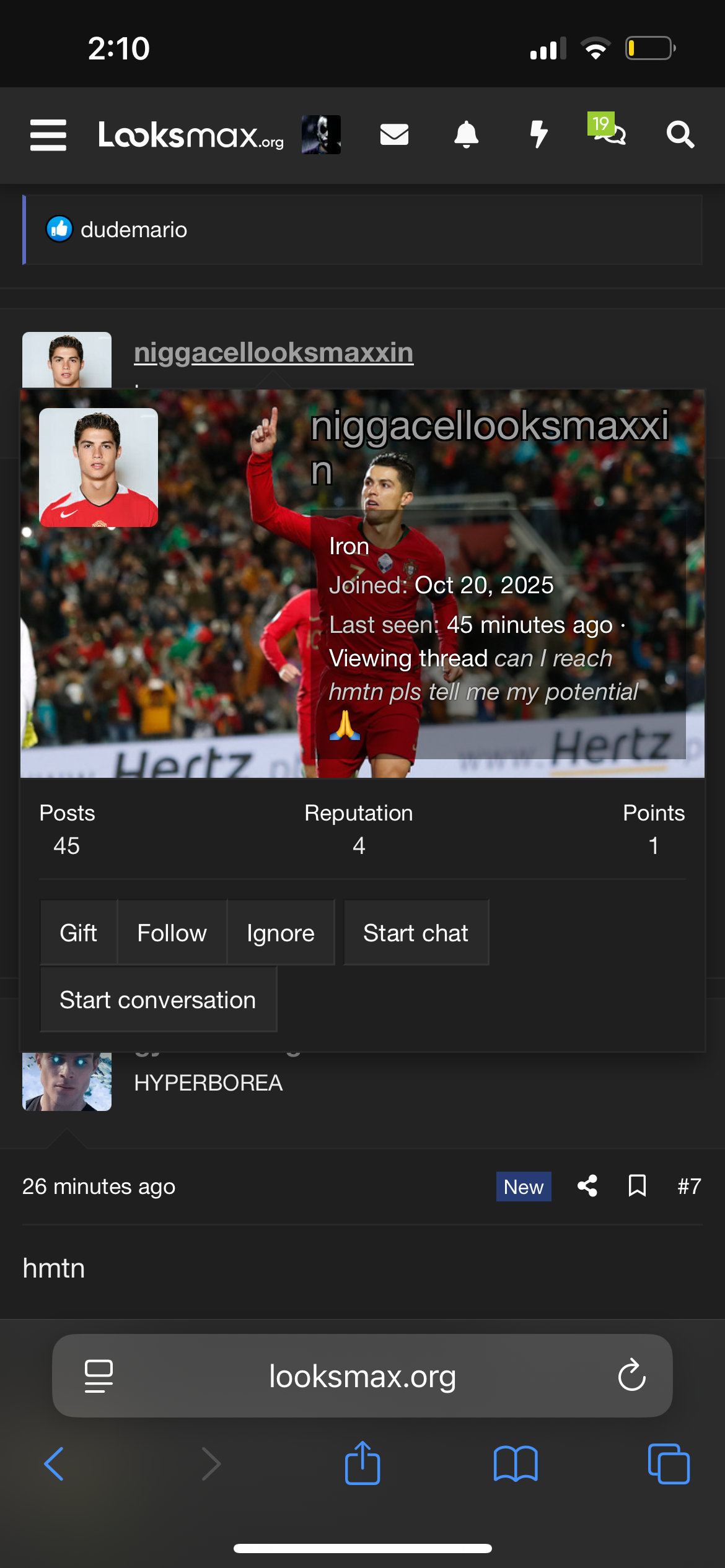Open Safari tabs overview
This screenshot has height=1568, width=725.
click(x=669, y=1464)
